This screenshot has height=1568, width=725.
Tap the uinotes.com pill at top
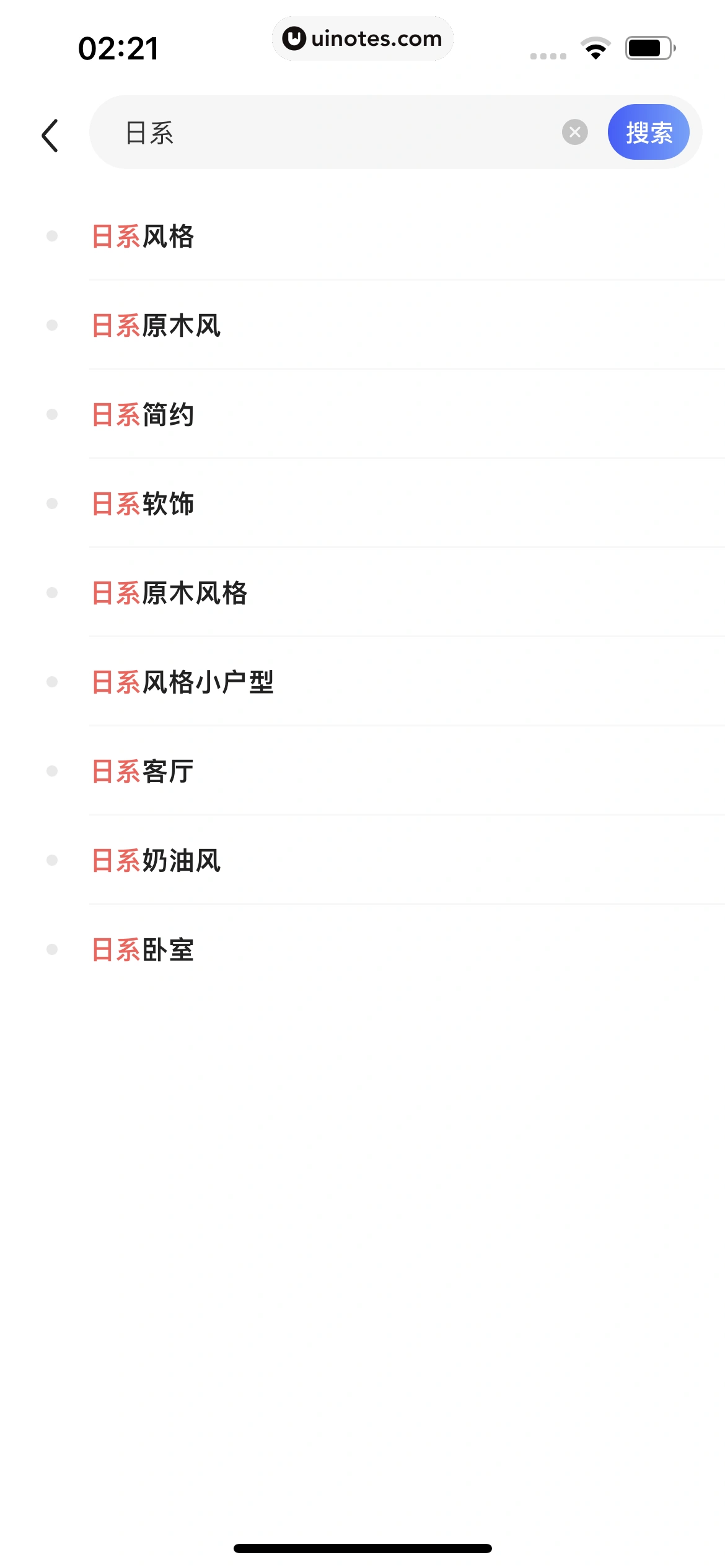362,38
